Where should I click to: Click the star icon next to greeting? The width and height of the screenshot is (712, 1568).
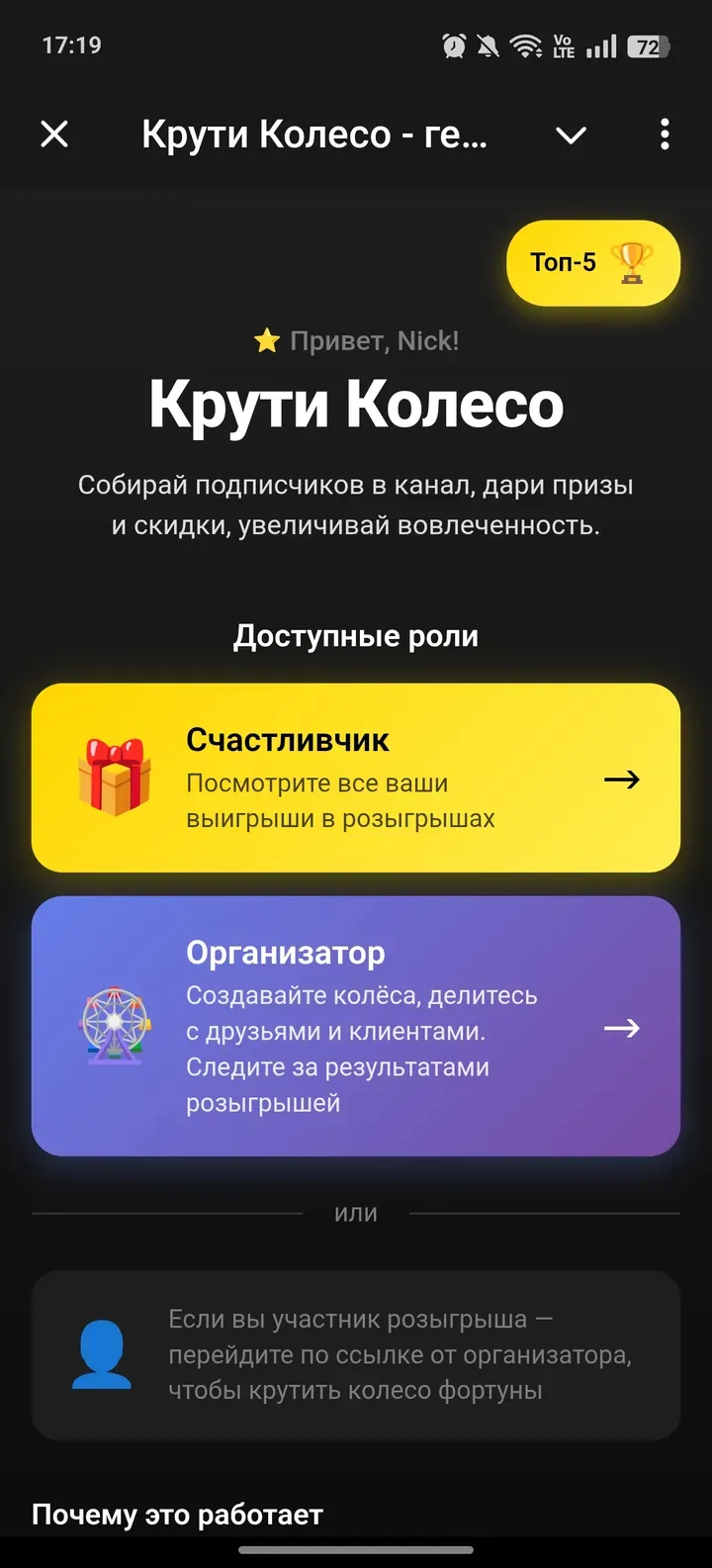265,340
